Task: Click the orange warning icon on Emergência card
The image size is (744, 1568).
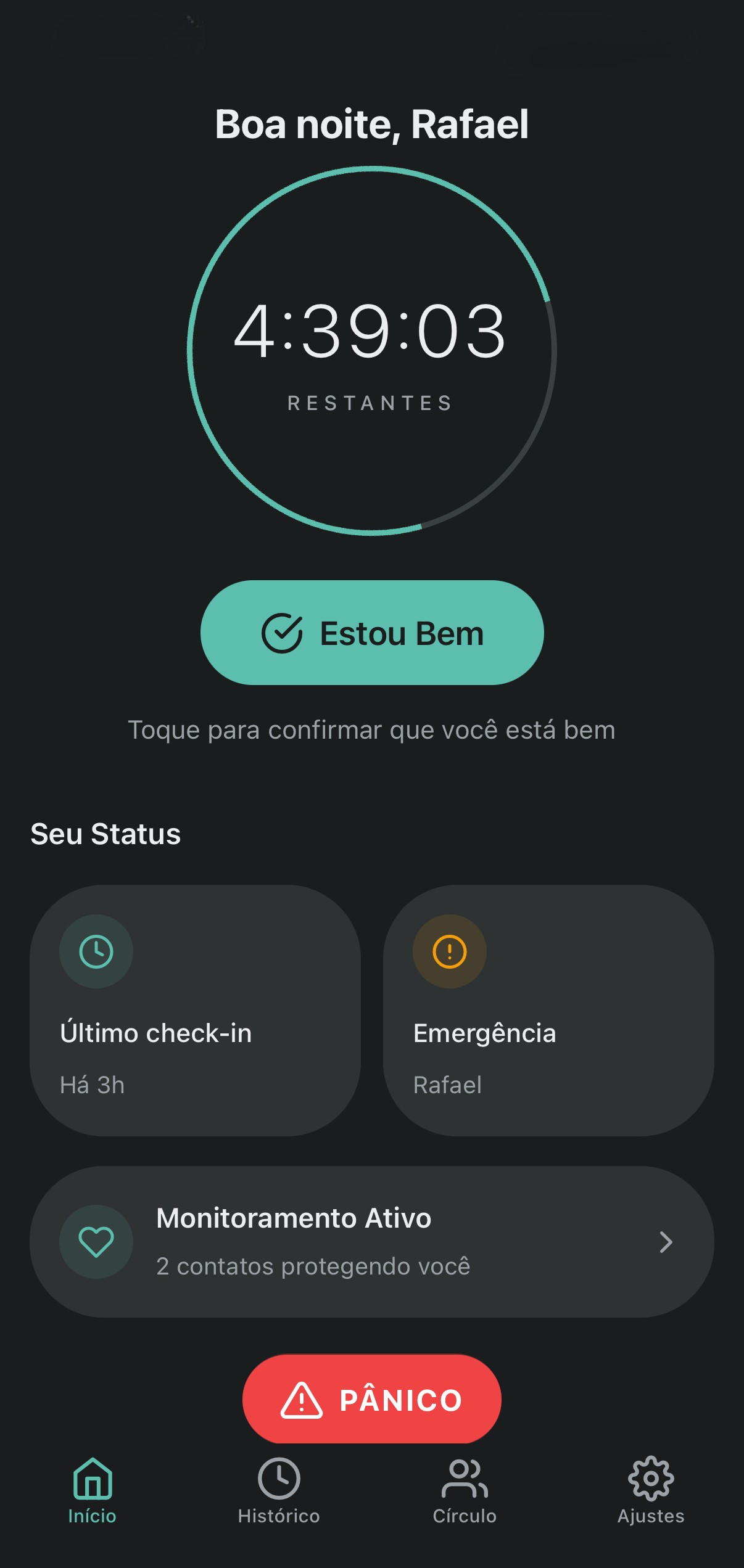Action: pos(449,951)
